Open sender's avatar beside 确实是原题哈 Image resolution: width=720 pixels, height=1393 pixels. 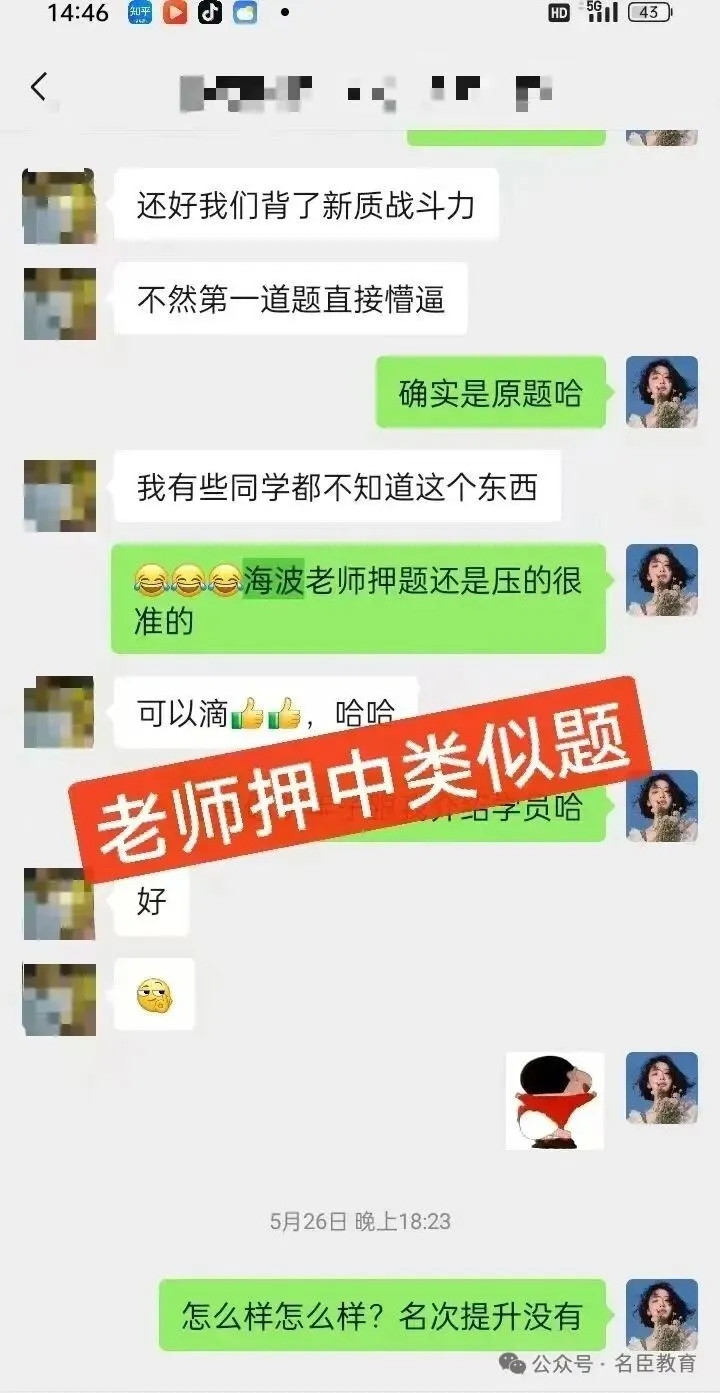(661, 392)
